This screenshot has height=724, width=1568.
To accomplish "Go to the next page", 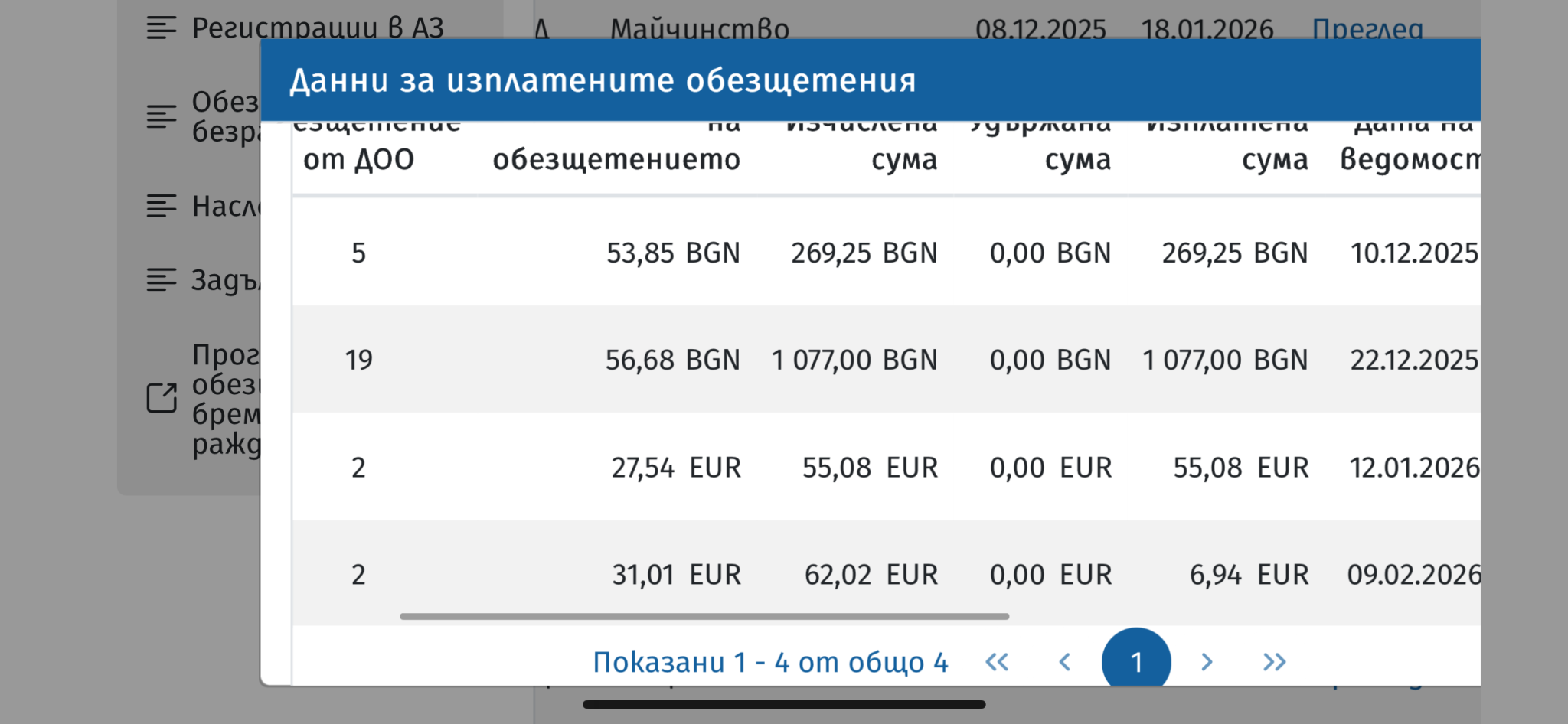I will 1207,662.
